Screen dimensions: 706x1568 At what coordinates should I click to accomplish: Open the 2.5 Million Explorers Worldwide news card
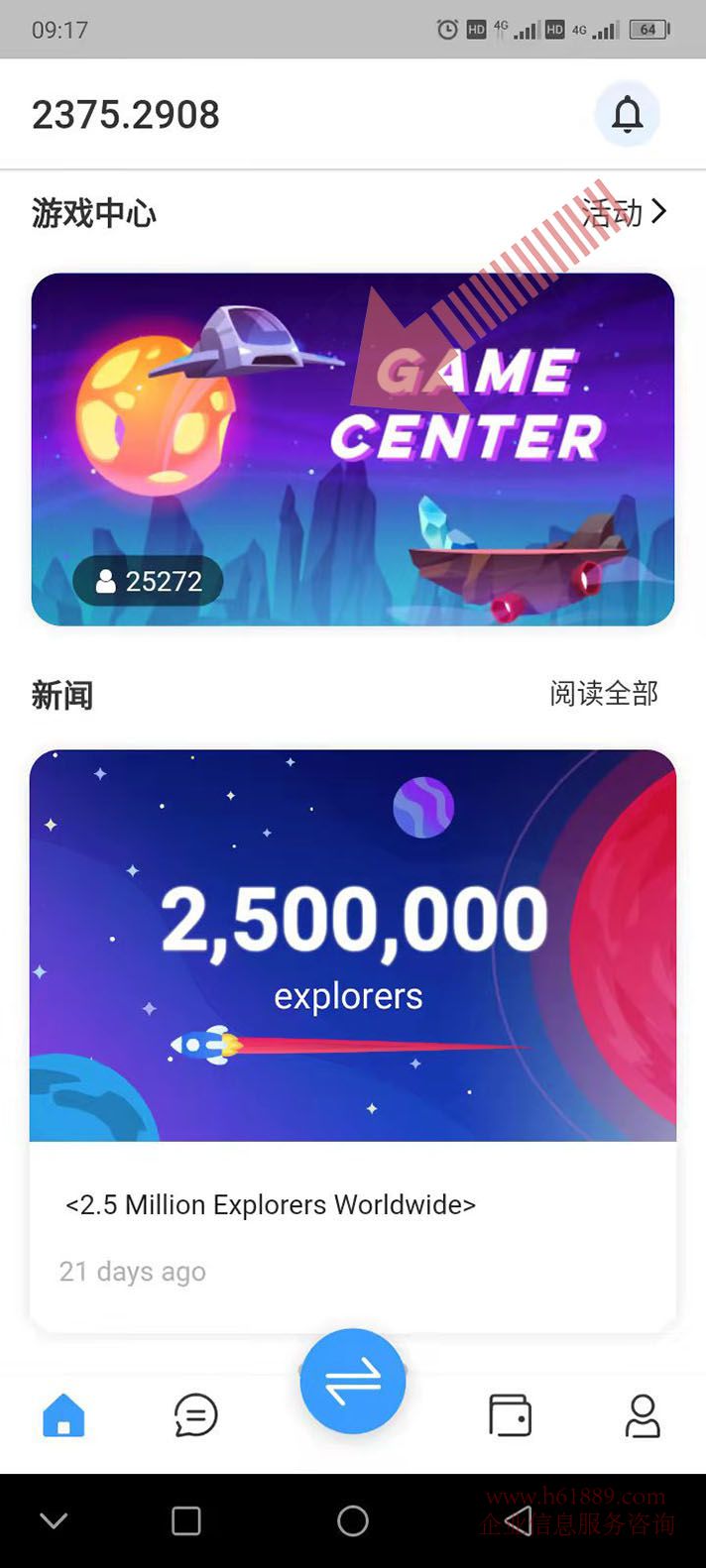click(353, 1041)
